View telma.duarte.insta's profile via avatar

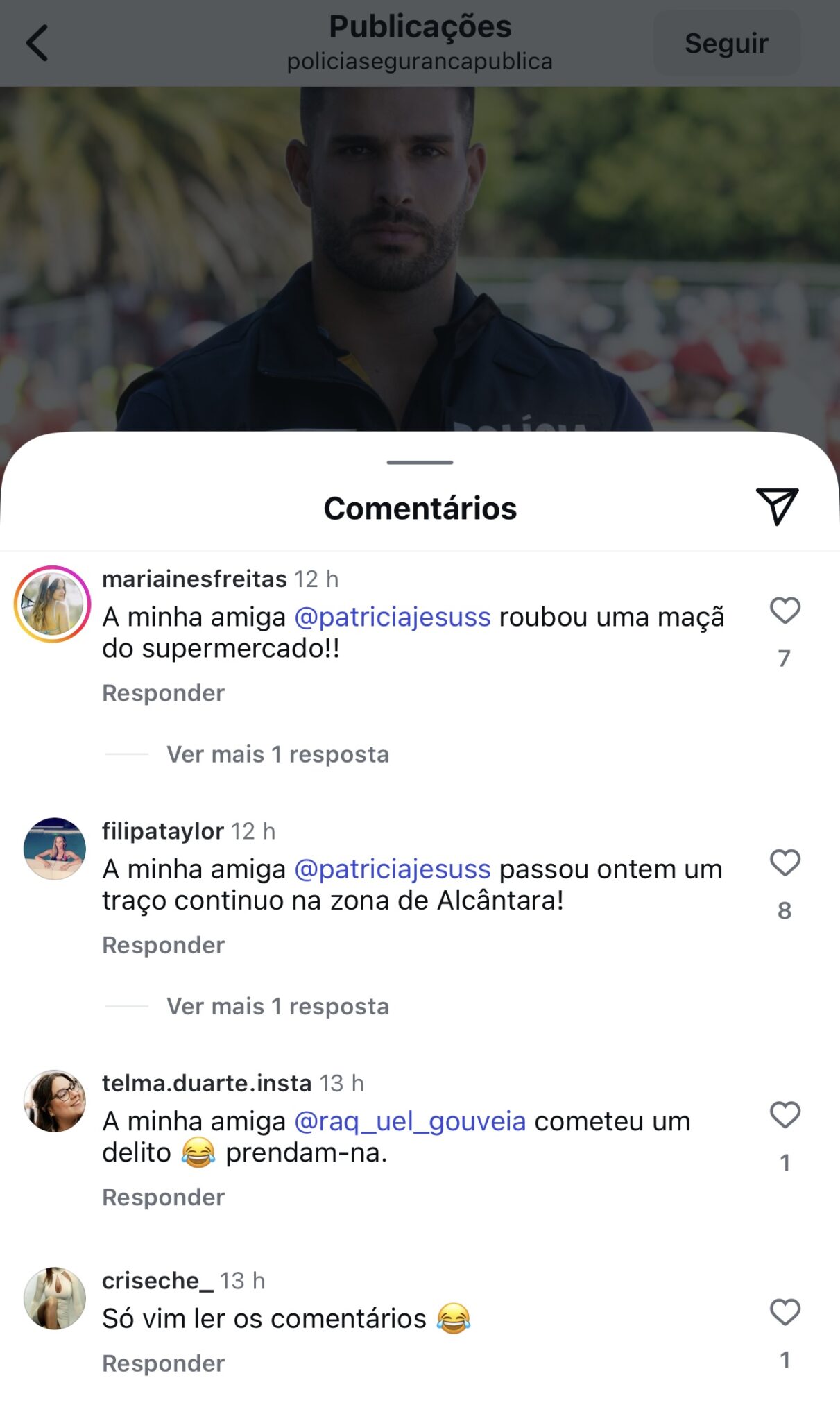pyautogui.click(x=54, y=1100)
